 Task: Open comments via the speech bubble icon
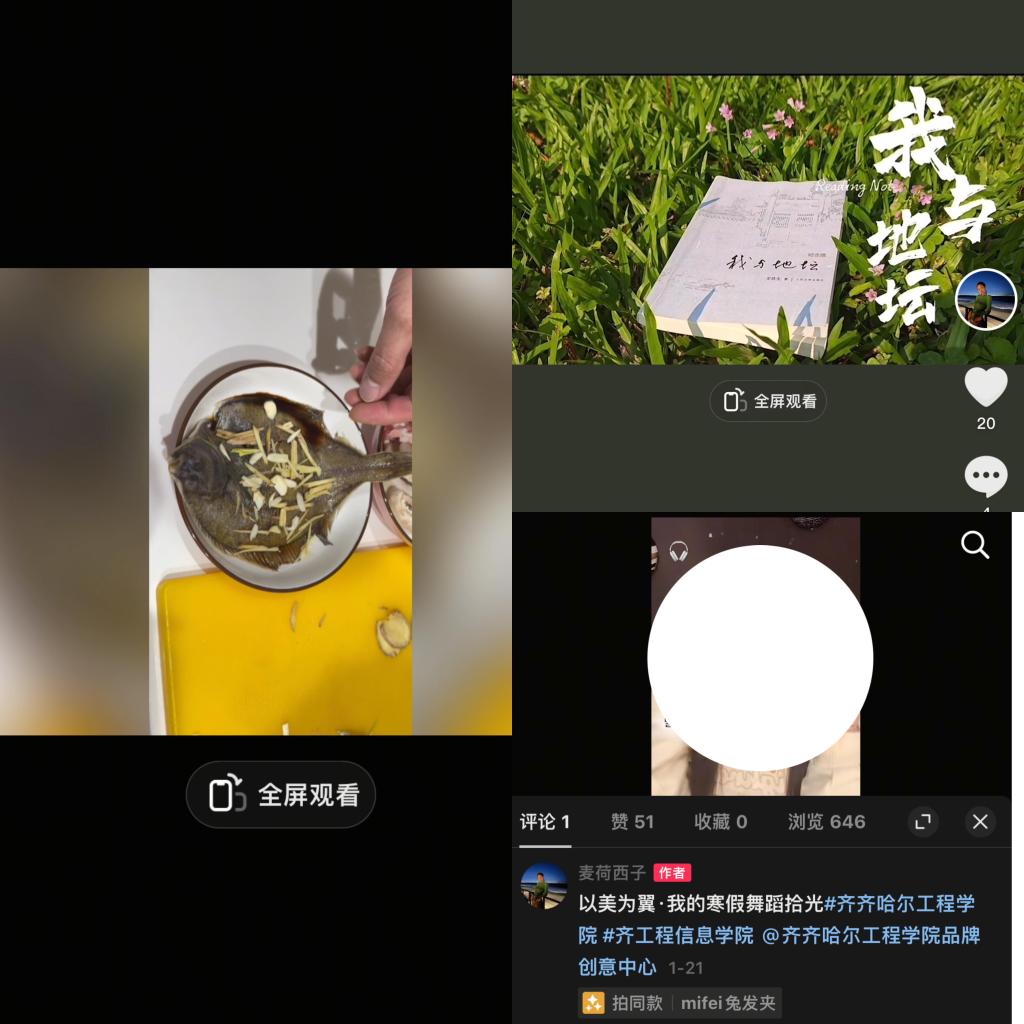(x=985, y=477)
